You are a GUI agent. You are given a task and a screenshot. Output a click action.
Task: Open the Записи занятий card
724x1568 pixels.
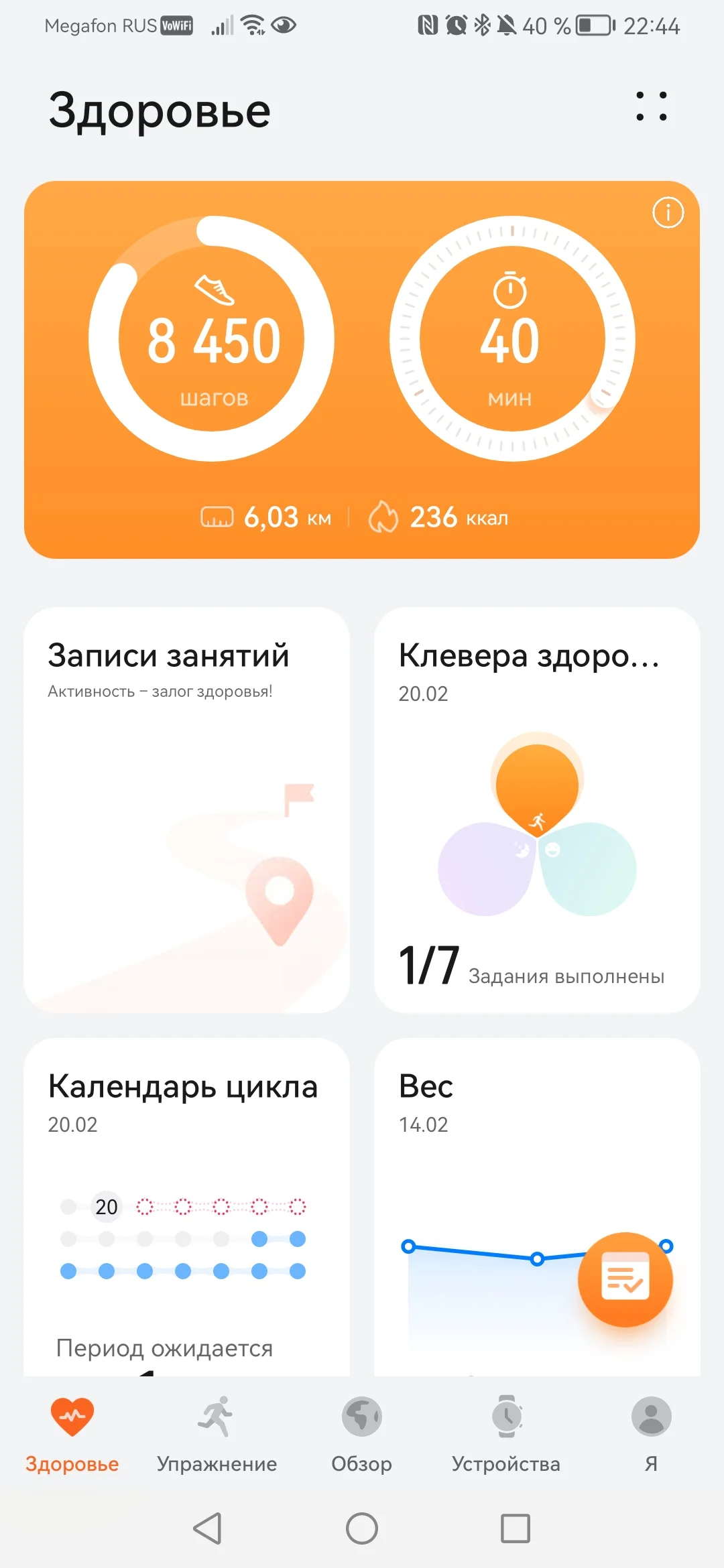(x=186, y=809)
